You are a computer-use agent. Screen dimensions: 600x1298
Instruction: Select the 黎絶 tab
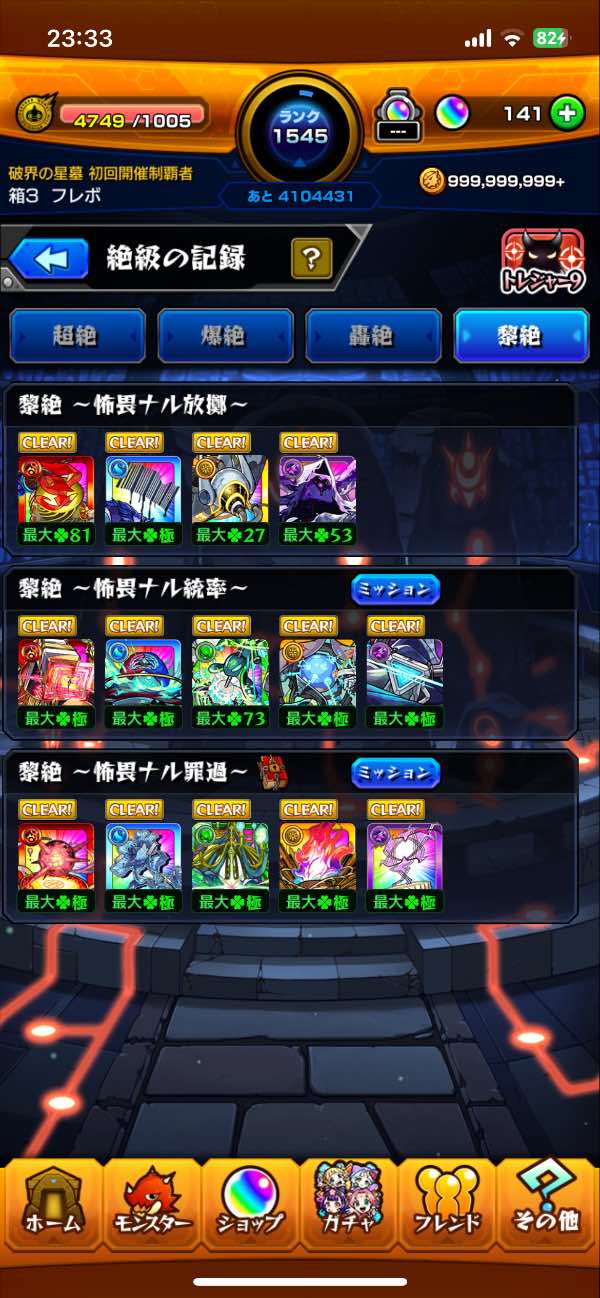click(521, 336)
